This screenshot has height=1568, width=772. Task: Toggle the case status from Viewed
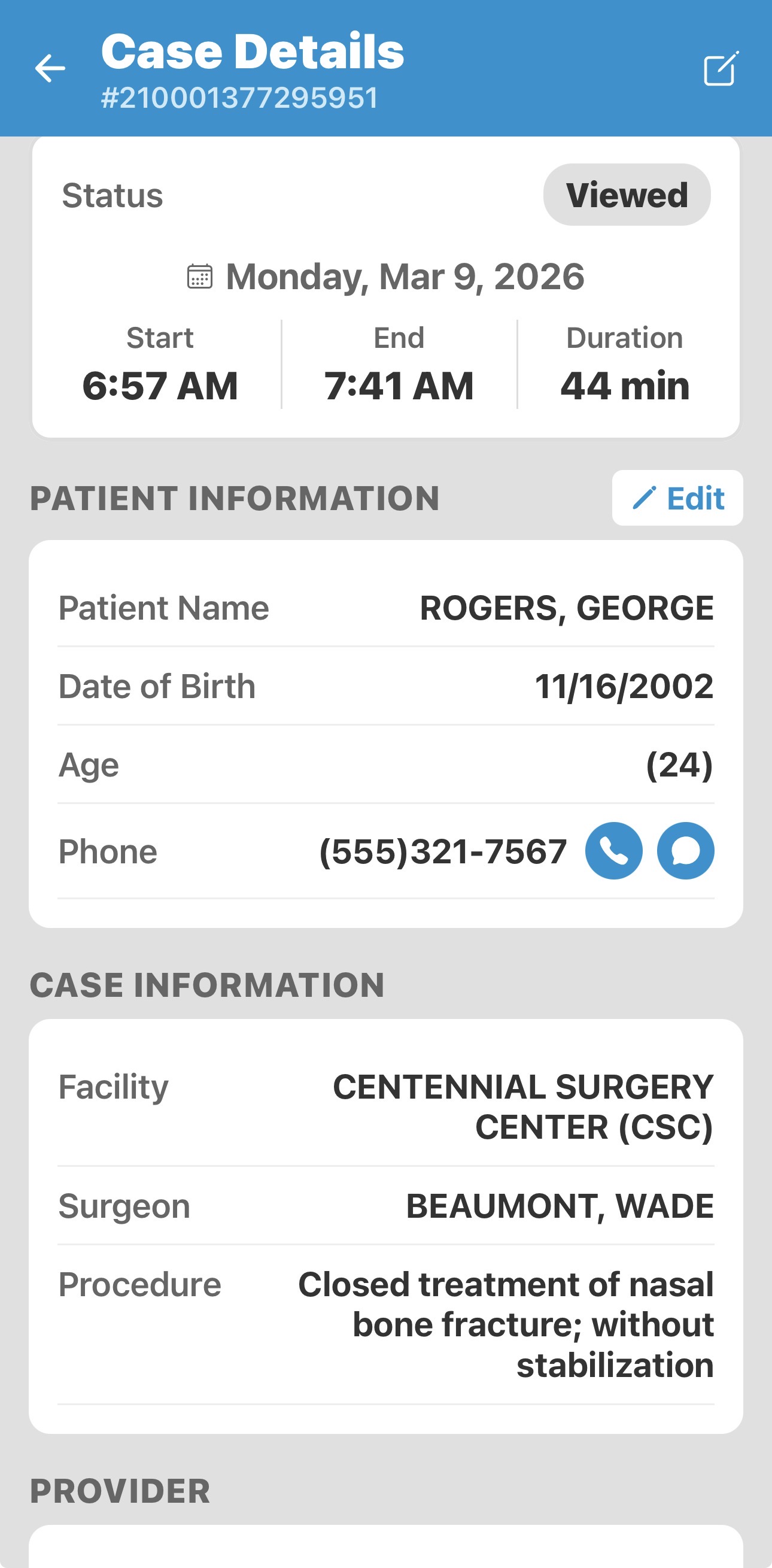[x=627, y=194]
